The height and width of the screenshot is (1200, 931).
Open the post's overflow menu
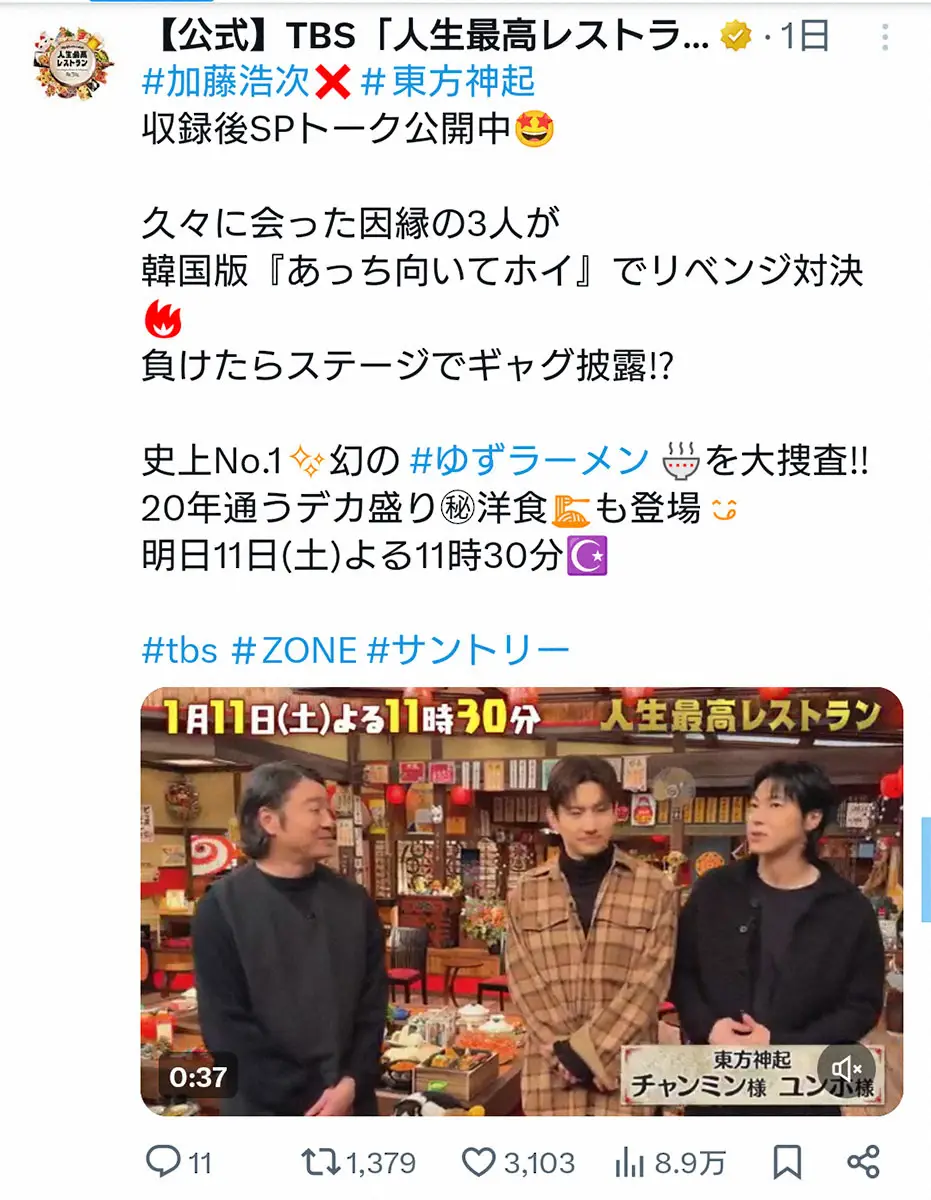click(x=885, y=38)
